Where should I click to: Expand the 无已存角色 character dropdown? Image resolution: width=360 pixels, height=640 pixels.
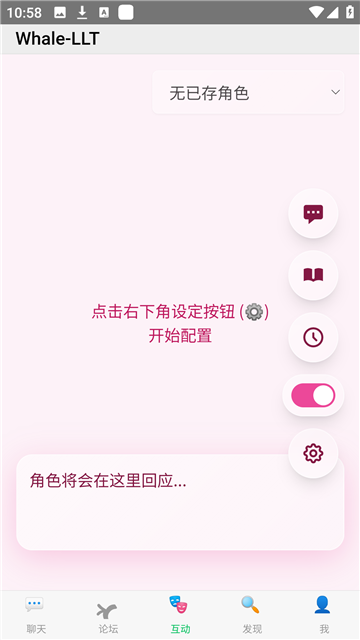(x=248, y=92)
